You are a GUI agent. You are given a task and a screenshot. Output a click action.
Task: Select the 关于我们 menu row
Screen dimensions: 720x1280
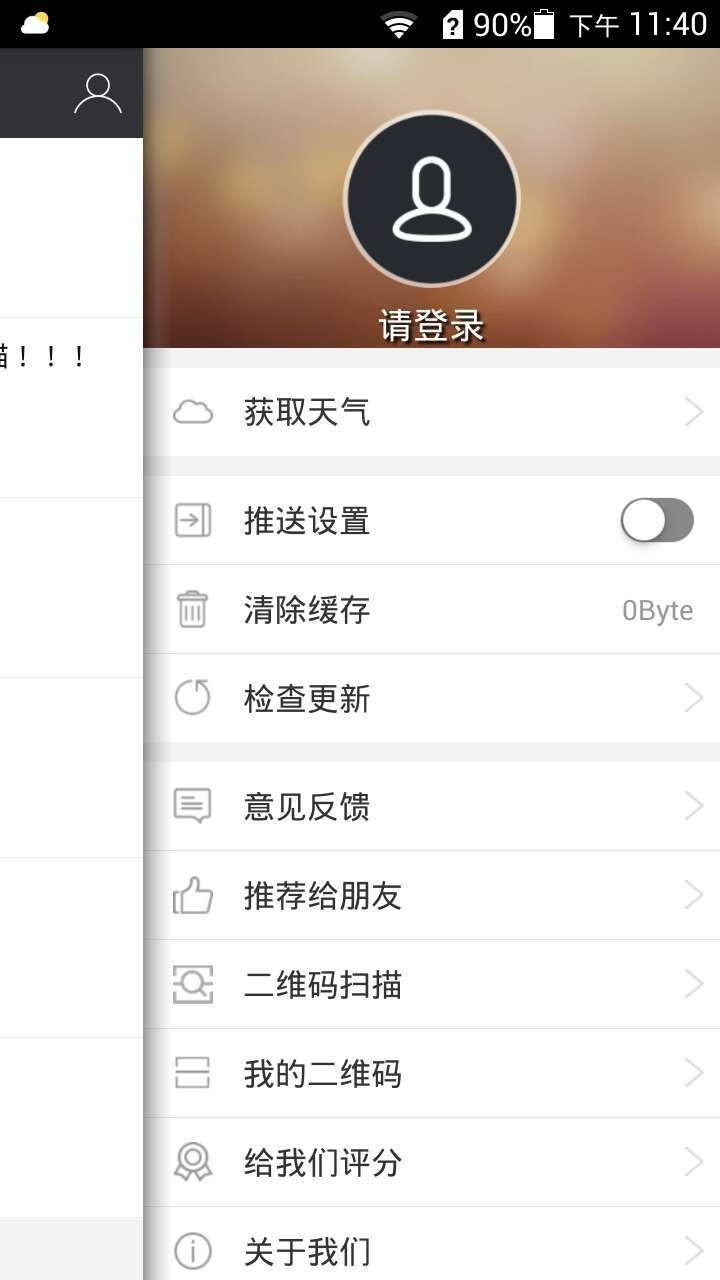431,1251
